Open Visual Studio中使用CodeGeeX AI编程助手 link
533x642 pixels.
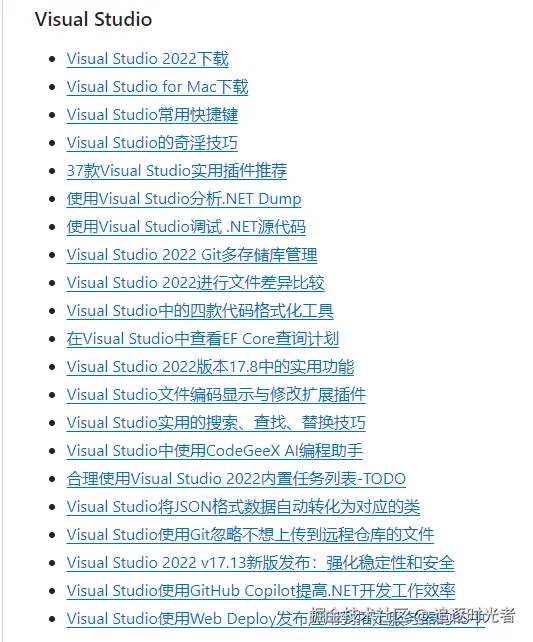click(x=215, y=451)
